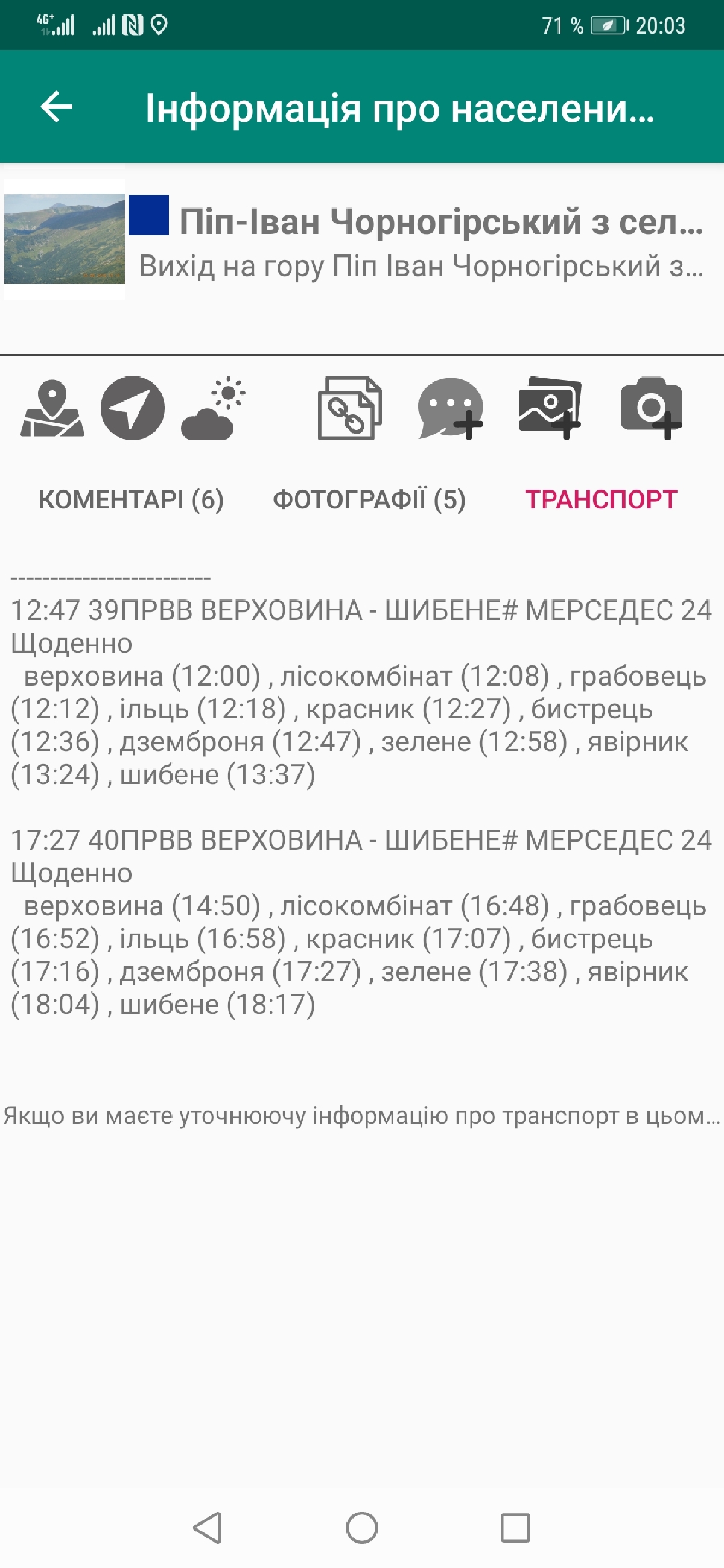Take a new photo with the camera

(651, 408)
